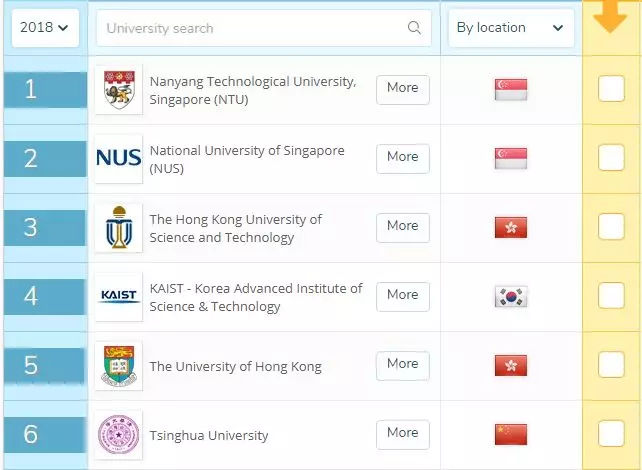Tap More for Tsinghua University

(402, 433)
